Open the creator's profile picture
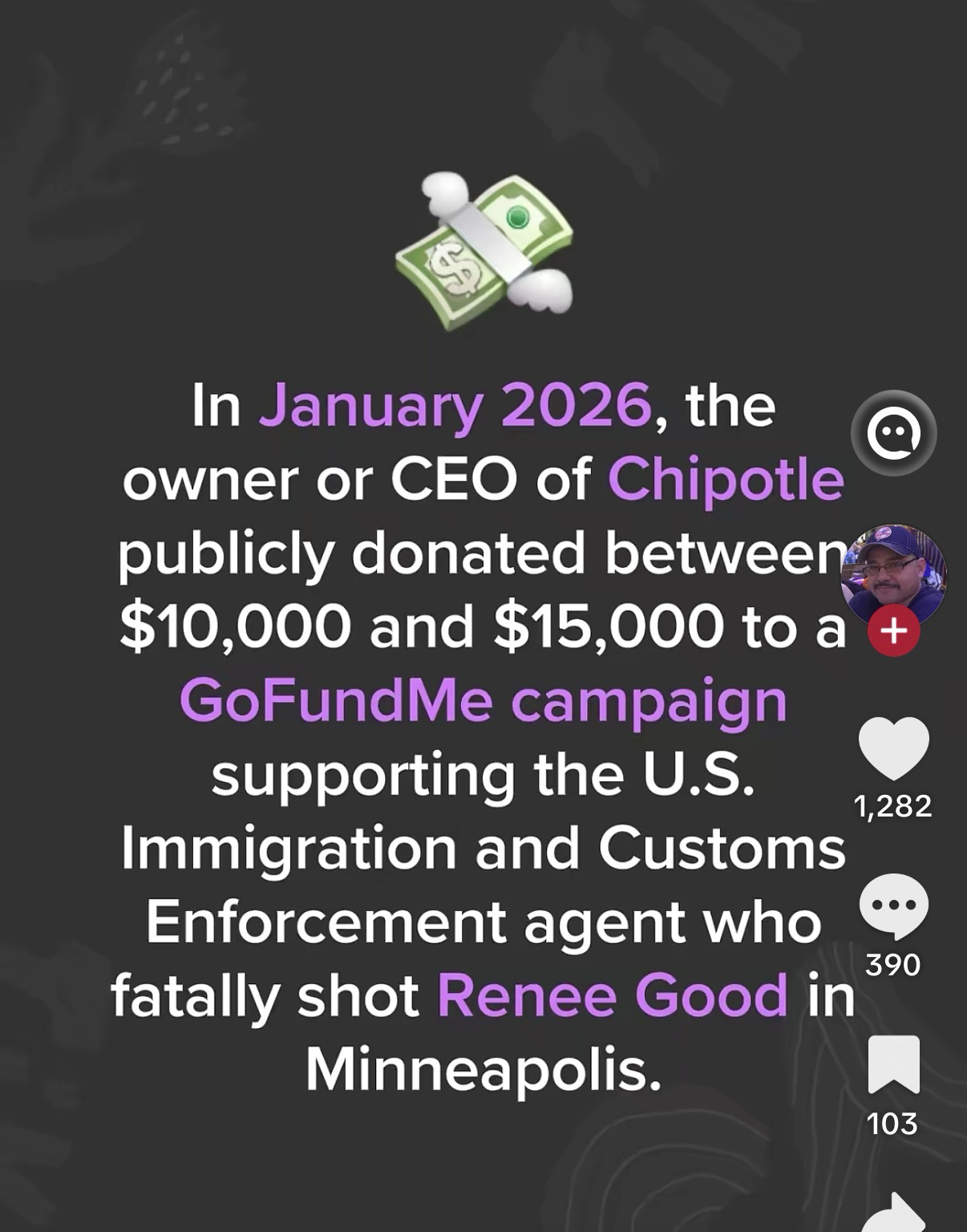Image resolution: width=967 pixels, height=1232 pixels. 893,575
